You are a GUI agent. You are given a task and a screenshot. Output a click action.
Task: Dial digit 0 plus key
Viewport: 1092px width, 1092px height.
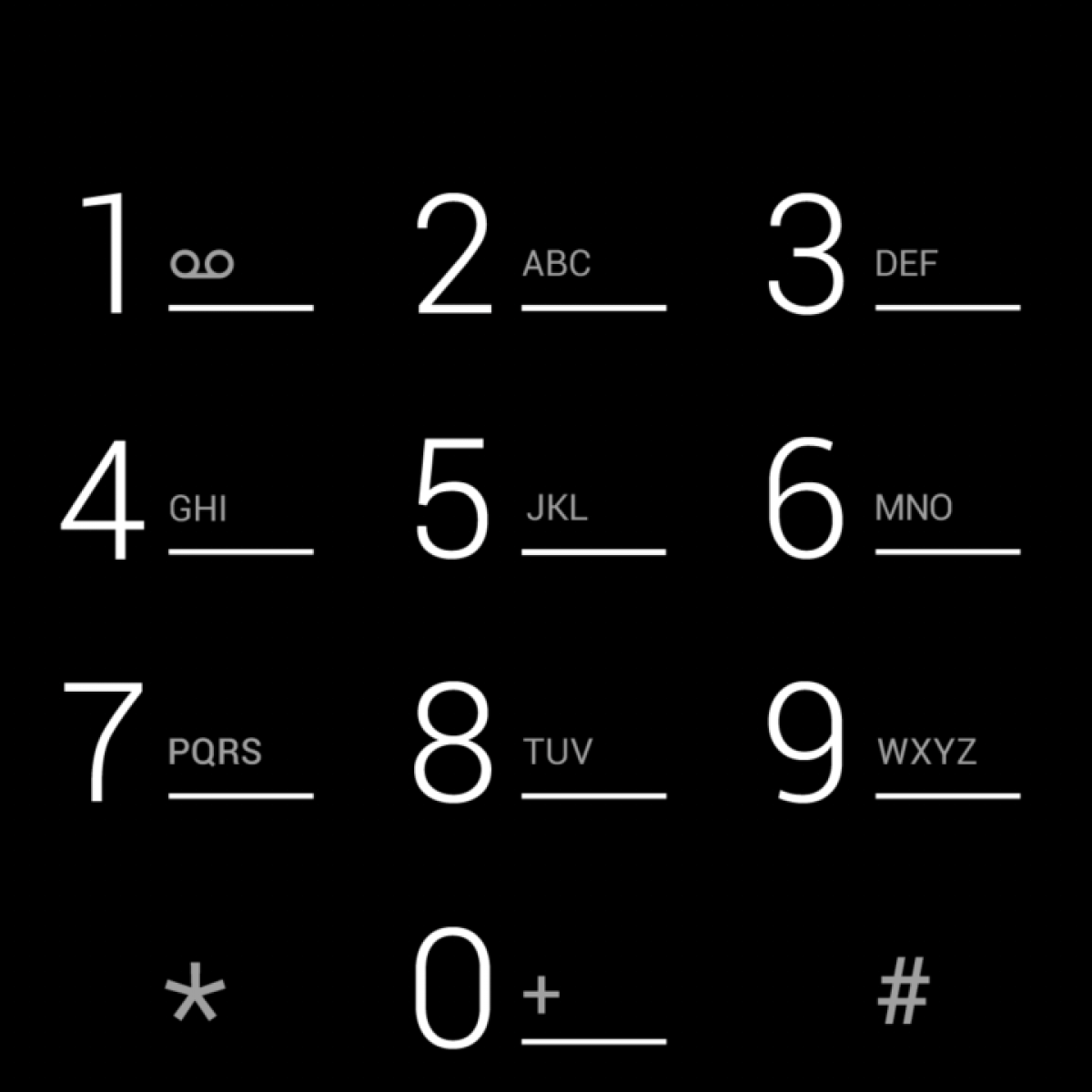click(541, 988)
